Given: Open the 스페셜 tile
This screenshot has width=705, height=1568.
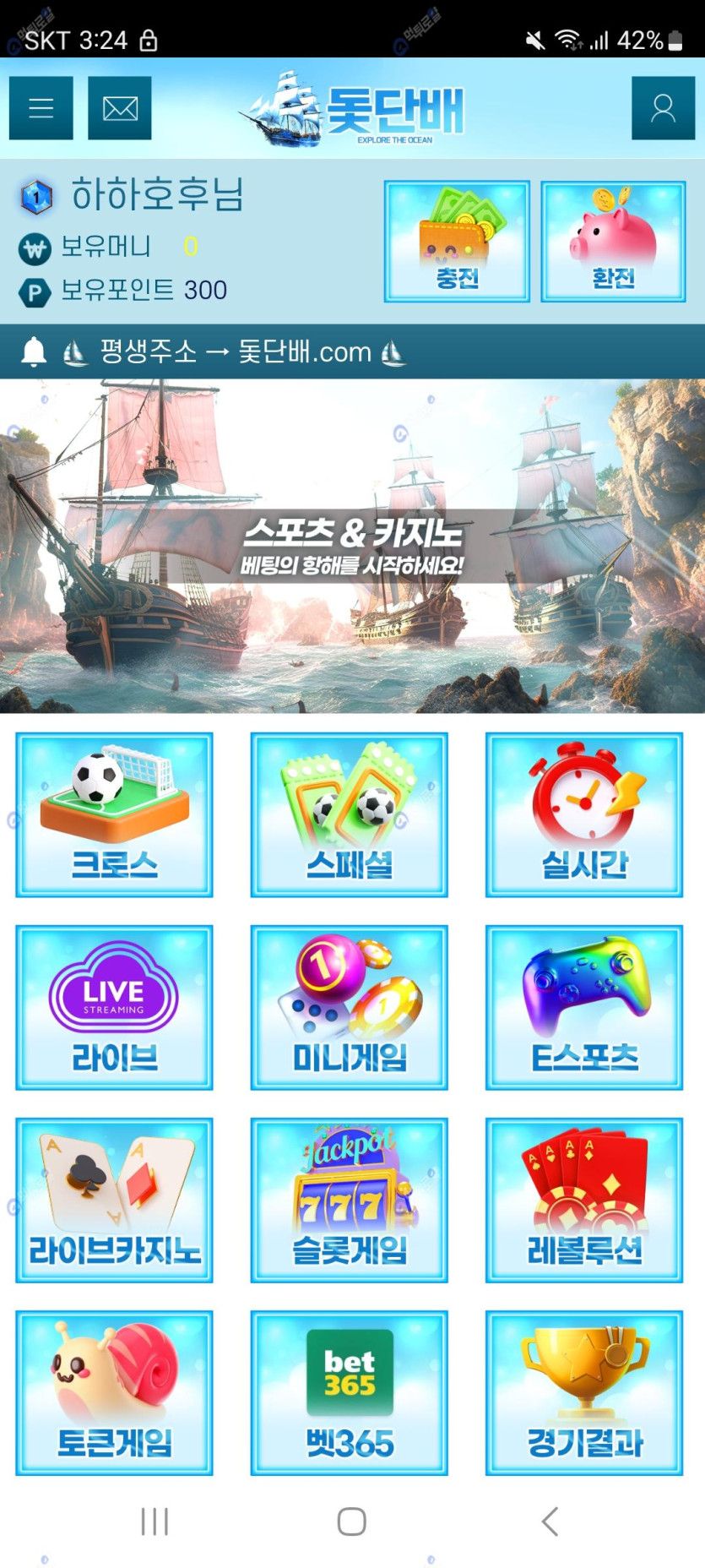Looking at the screenshot, I should tap(349, 814).
